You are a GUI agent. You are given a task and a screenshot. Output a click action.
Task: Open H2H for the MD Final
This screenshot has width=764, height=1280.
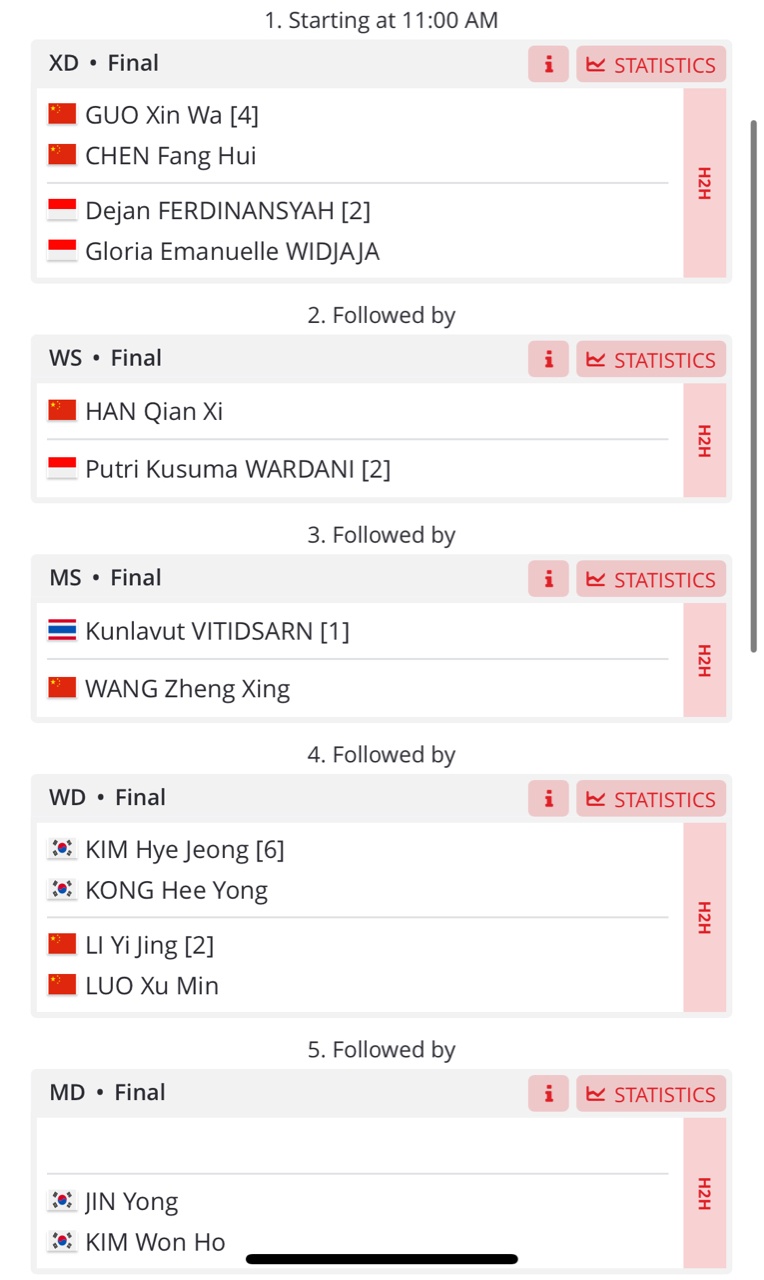[x=705, y=1194]
